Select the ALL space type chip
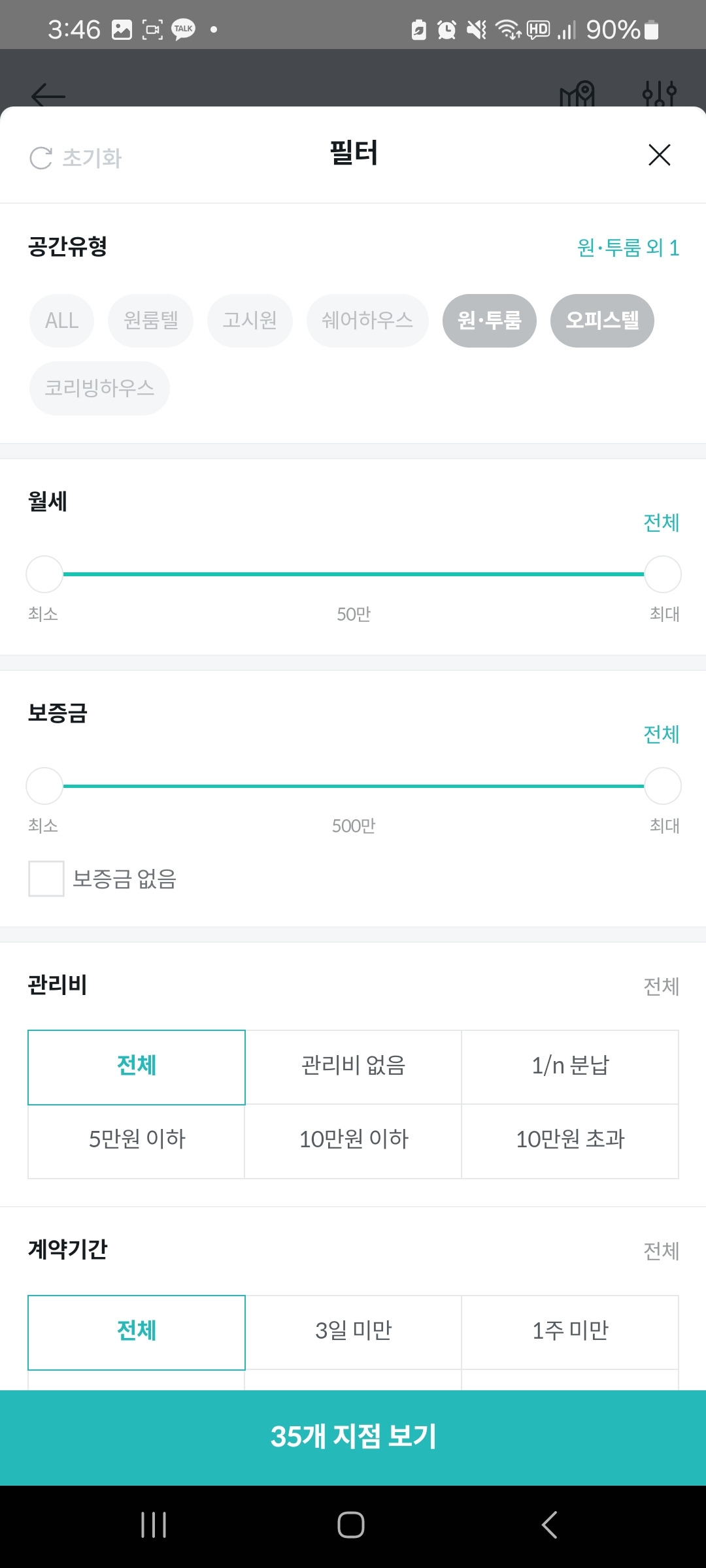The width and height of the screenshot is (706, 1568). 61,320
